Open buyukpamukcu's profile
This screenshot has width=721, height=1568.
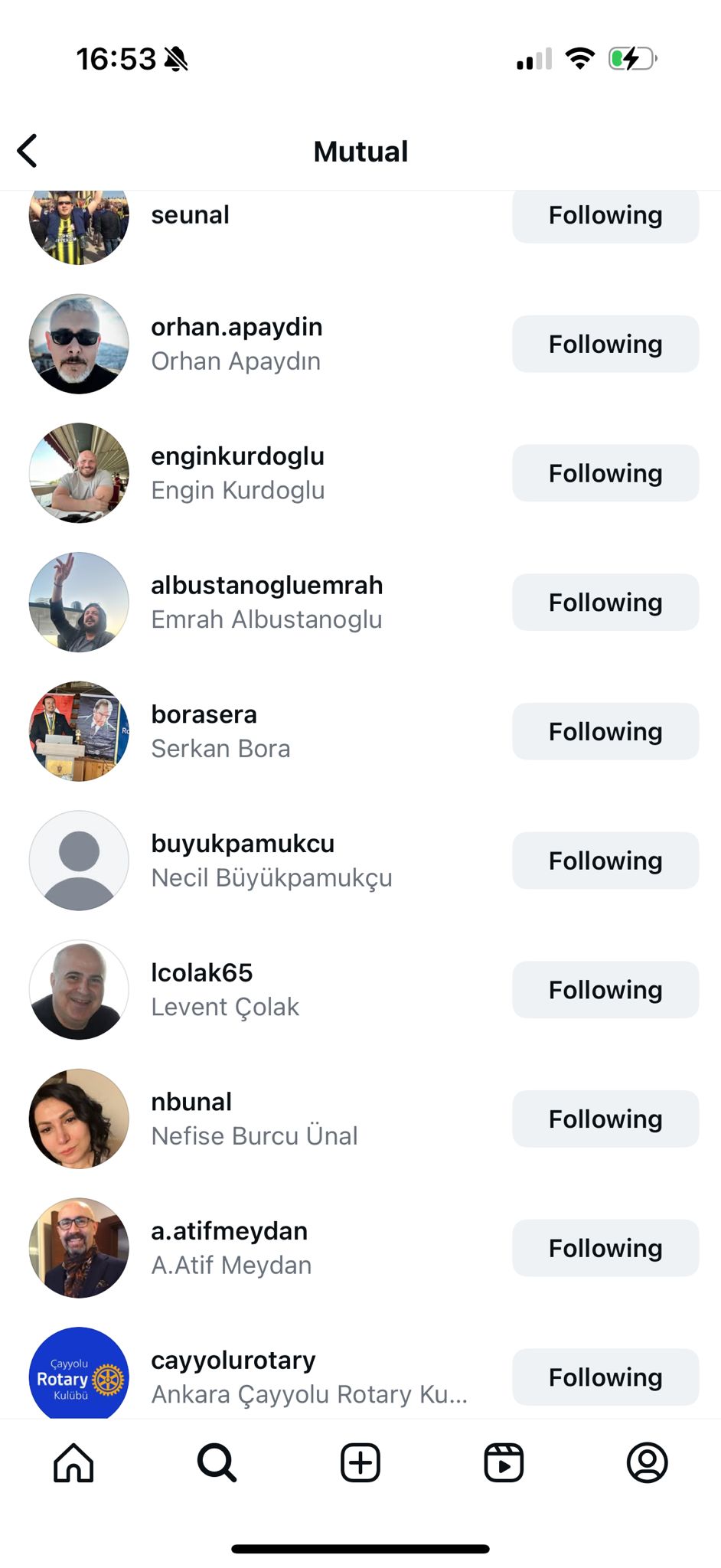pos(242,844)
